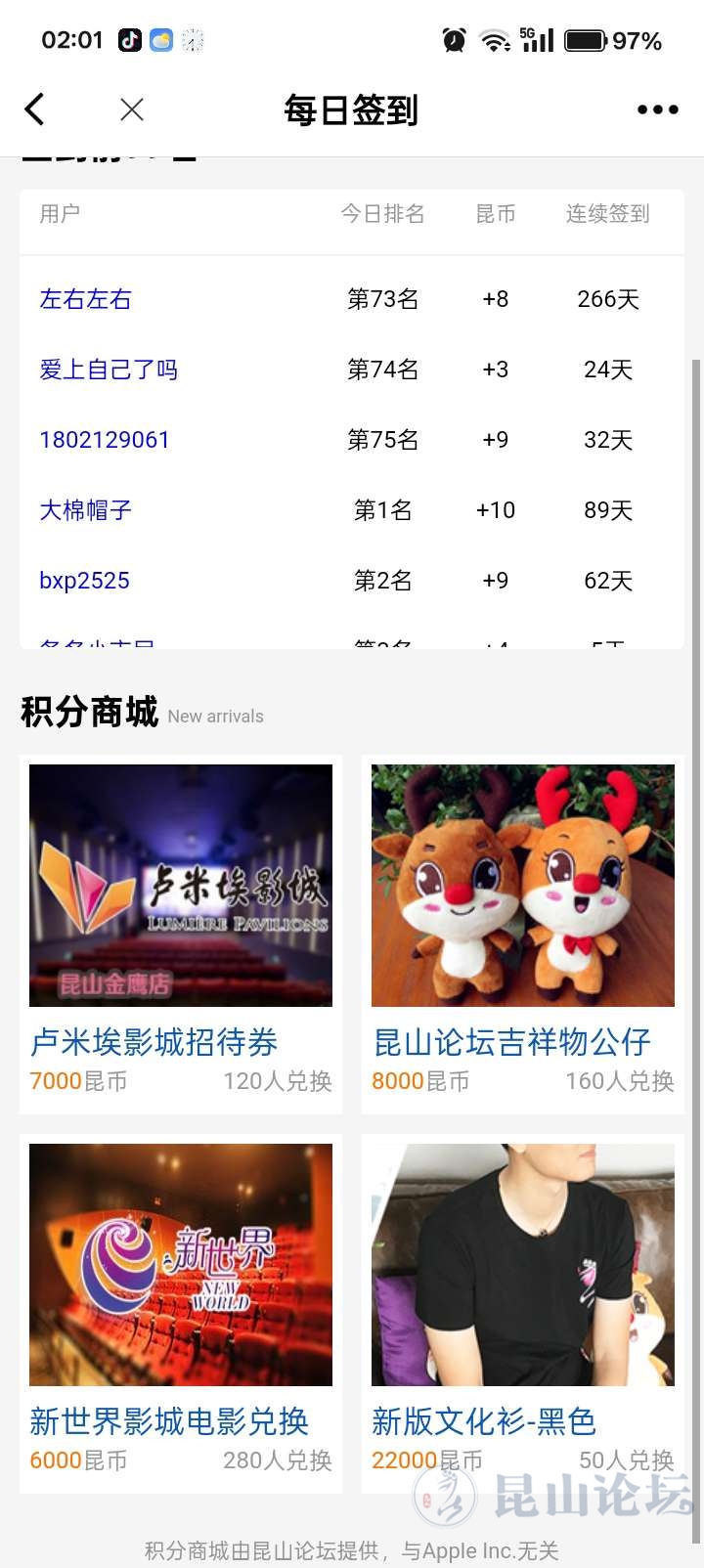Open the 新版文化衫-黑色 product
704x1568 pixels.
click(523, 1313)
